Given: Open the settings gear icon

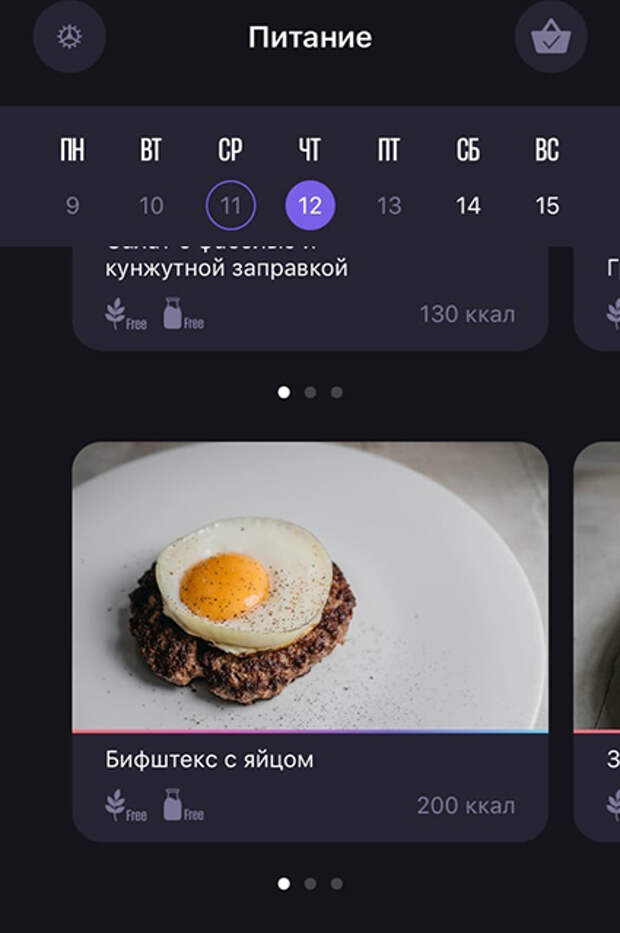Looking at the screenshot, I should (x=69, y=38).
